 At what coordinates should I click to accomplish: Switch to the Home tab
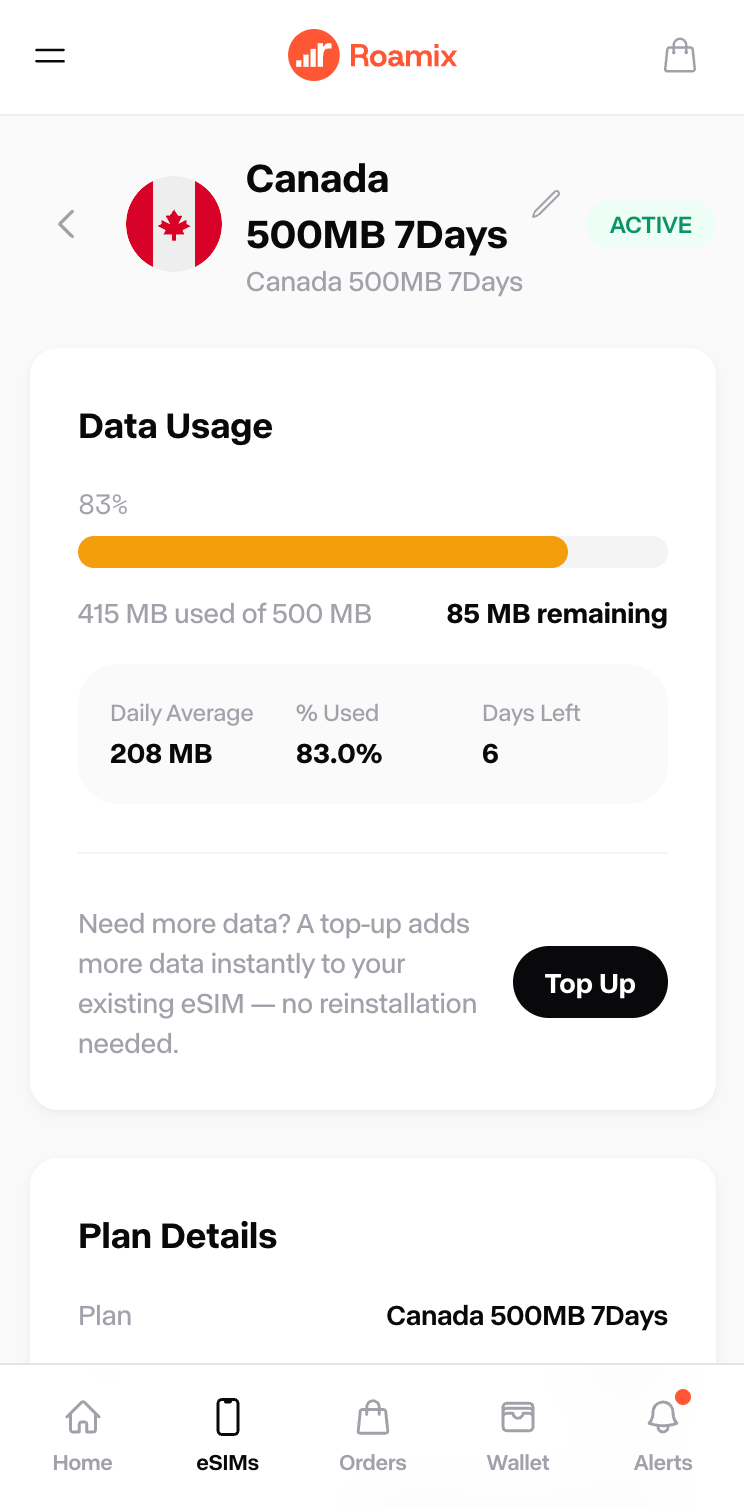82,1436
